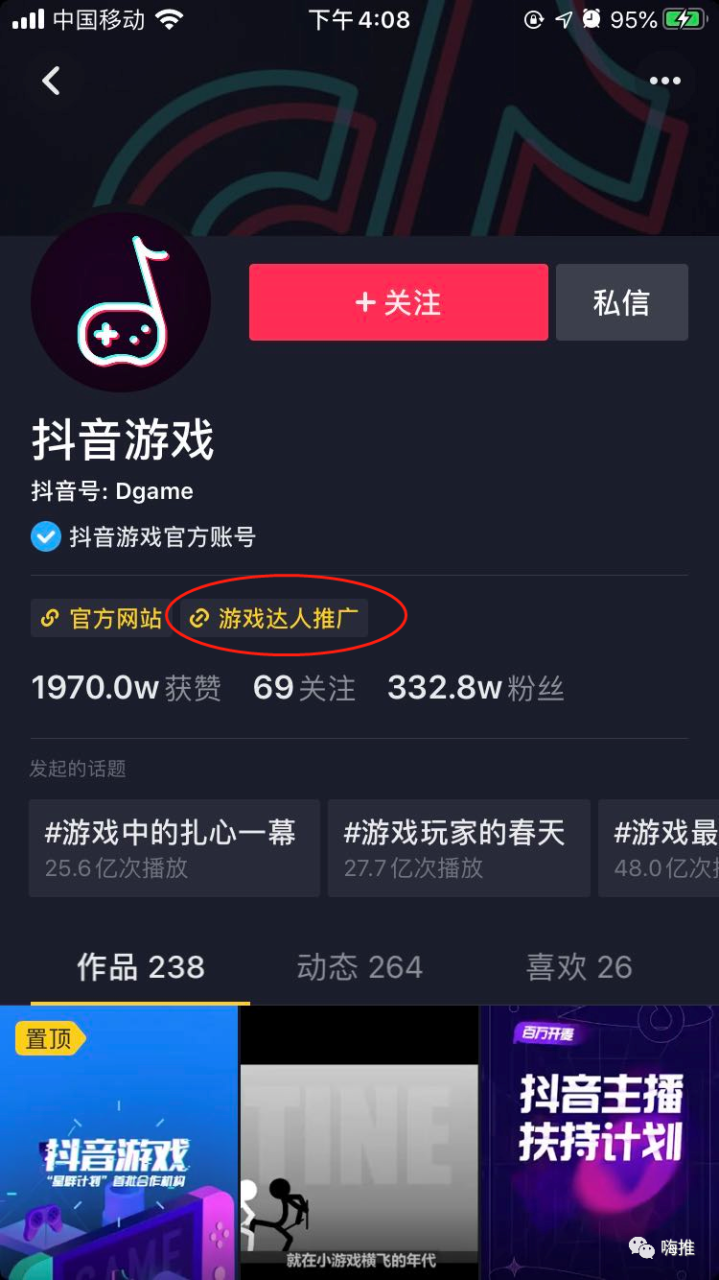Open topic #游戏中的扎心一幕

[x=174, y=847]
